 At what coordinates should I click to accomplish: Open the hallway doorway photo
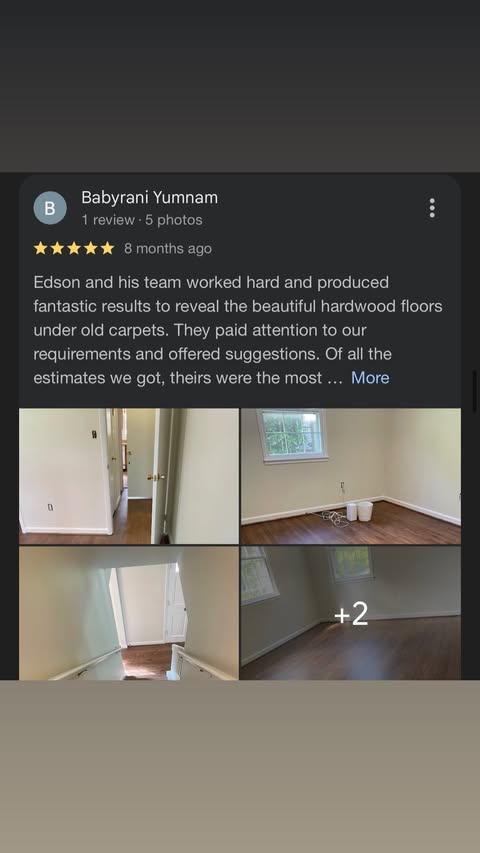click(x=129, y=476)
